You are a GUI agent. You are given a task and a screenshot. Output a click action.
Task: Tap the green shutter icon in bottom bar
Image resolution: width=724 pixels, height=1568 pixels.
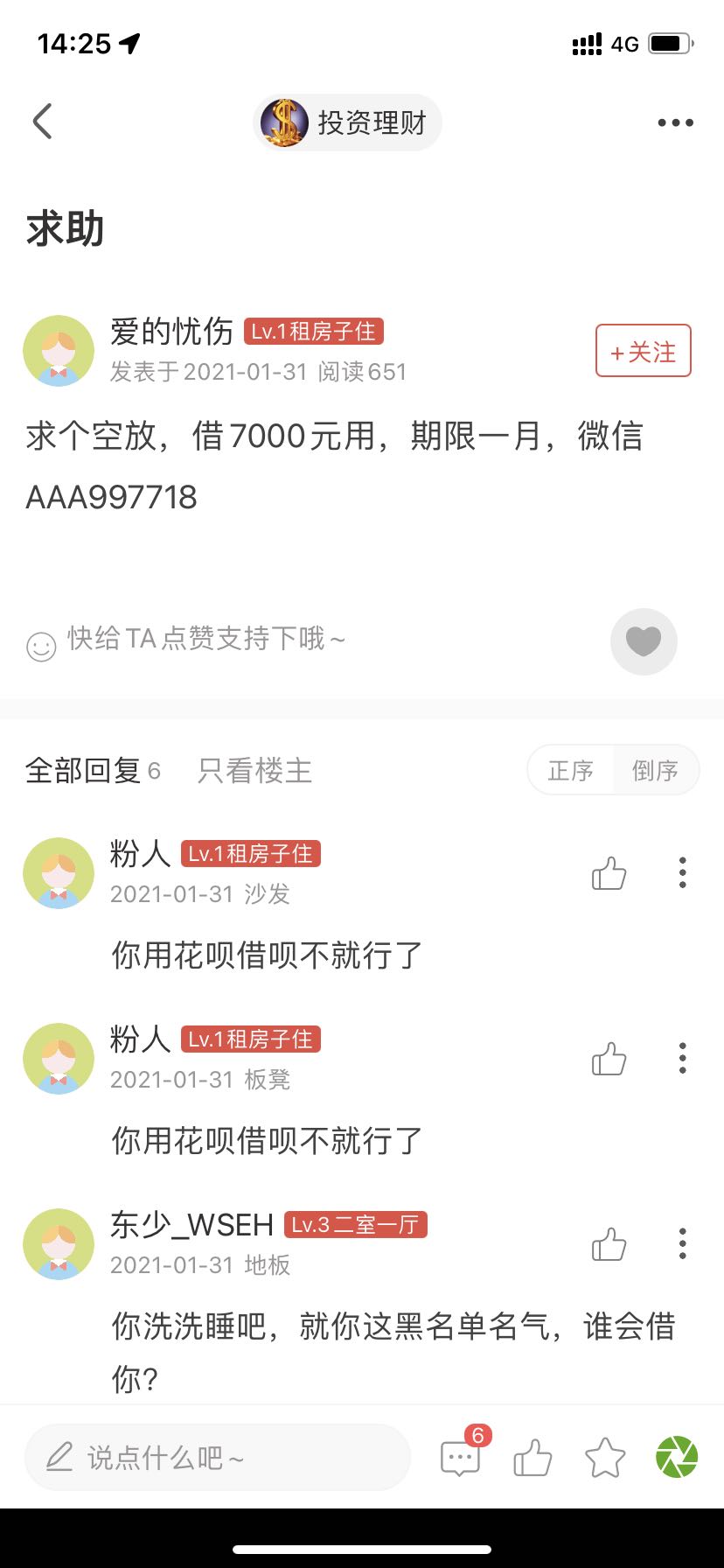(677, 1458)
